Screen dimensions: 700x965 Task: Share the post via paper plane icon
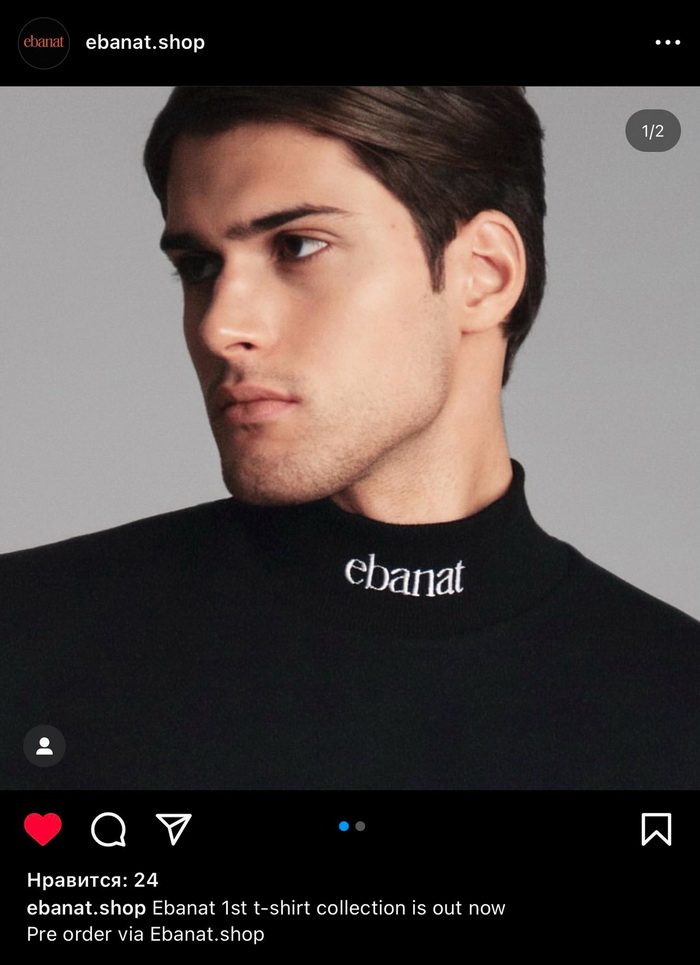173,829
